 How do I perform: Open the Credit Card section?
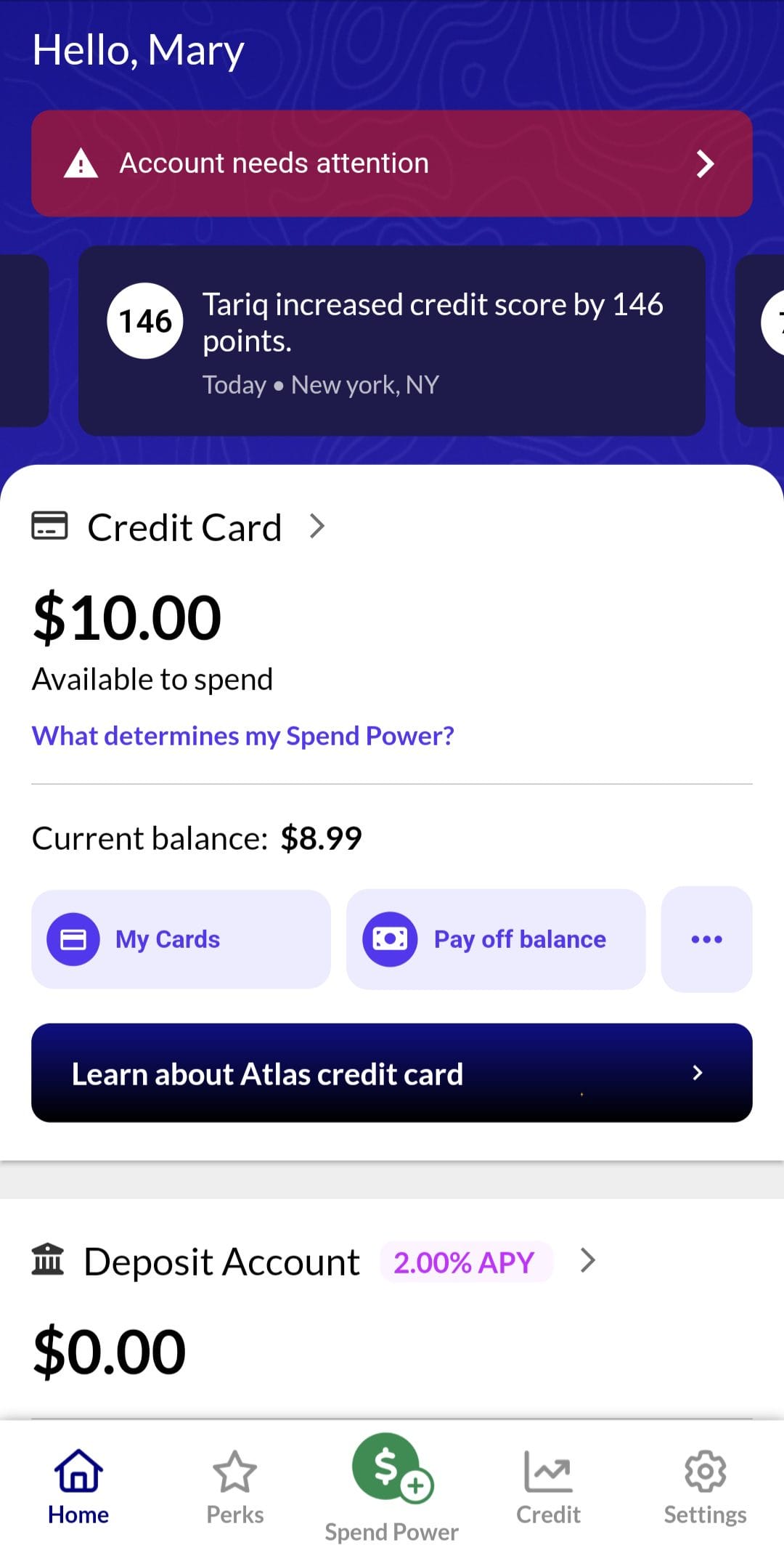click(184, 527)
